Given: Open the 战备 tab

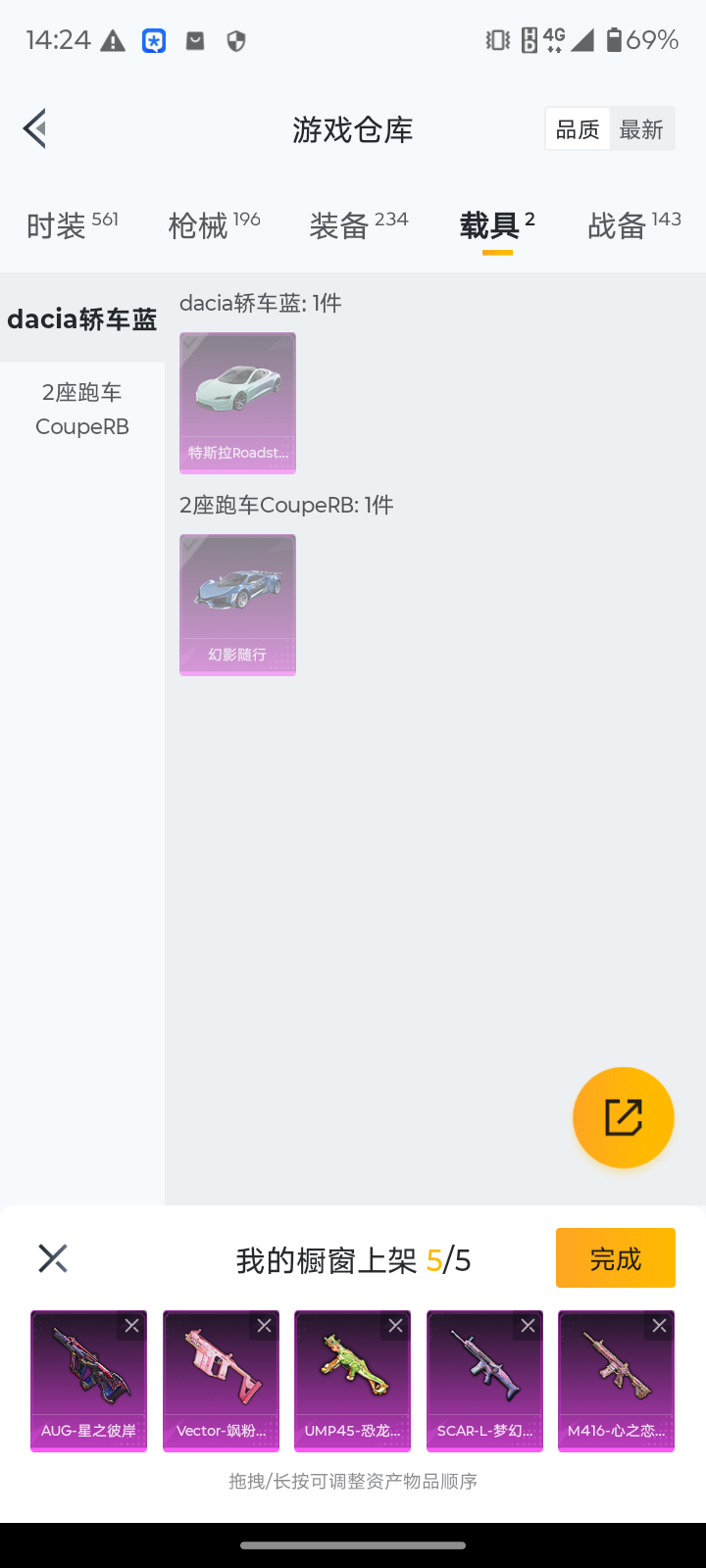Looking at the screenshot, I should [621, 225].
